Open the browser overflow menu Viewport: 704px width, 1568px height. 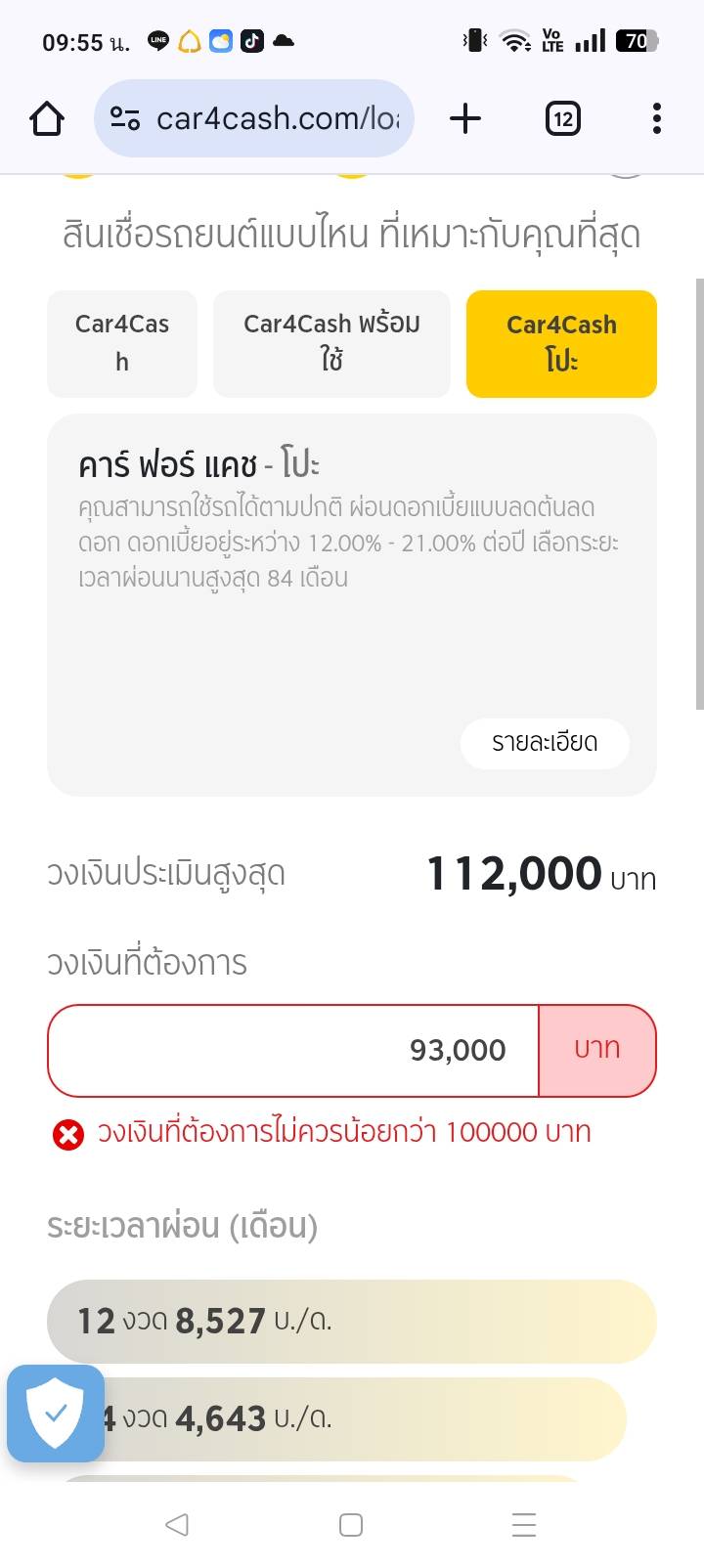656,119
